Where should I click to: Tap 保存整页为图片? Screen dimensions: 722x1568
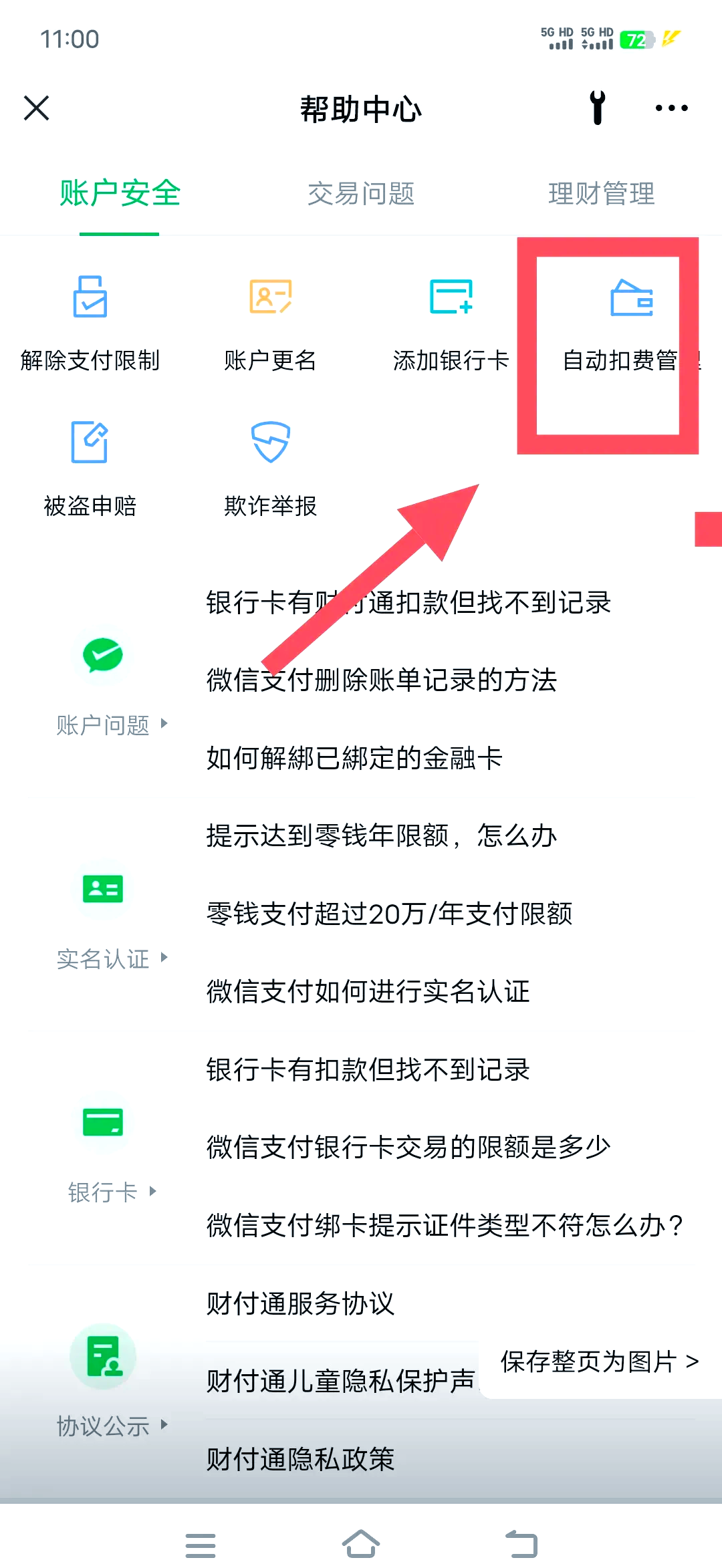(600, 1361)
